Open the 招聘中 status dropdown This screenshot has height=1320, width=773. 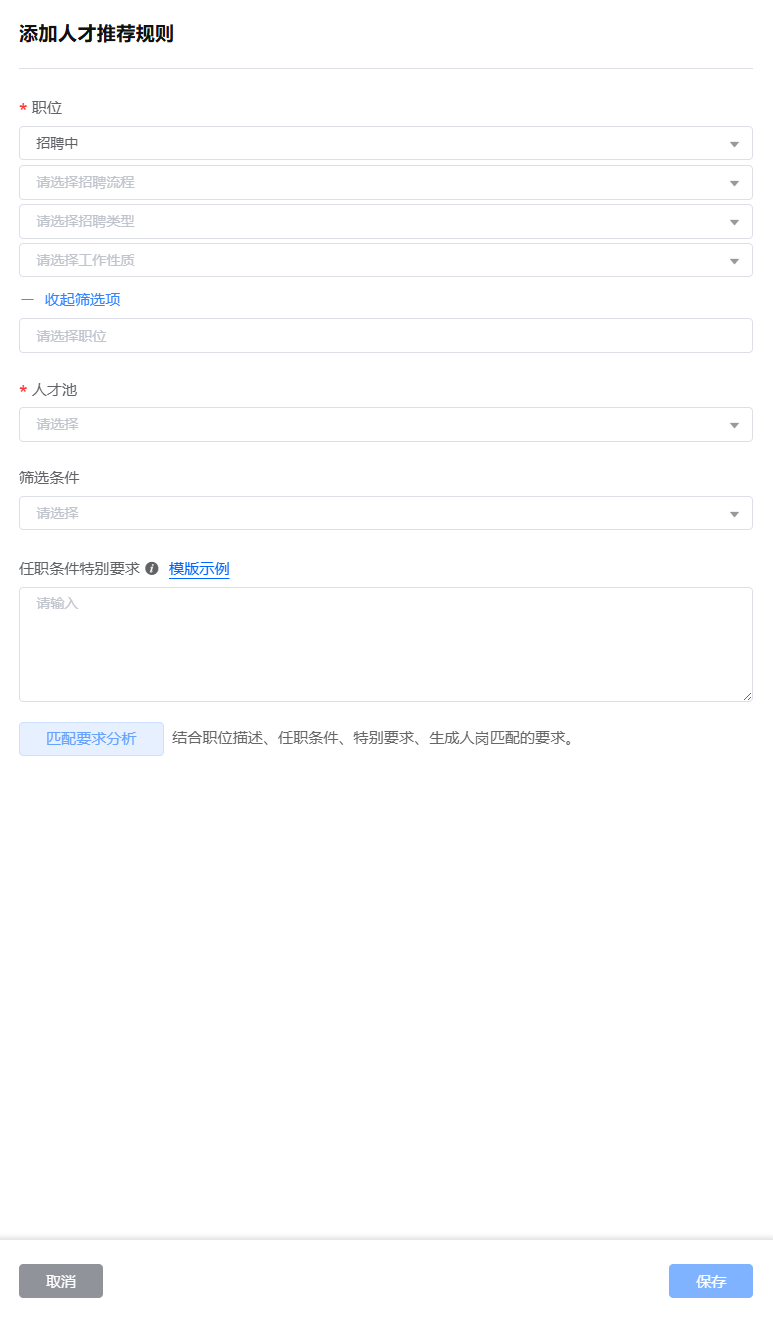(385, 143)
